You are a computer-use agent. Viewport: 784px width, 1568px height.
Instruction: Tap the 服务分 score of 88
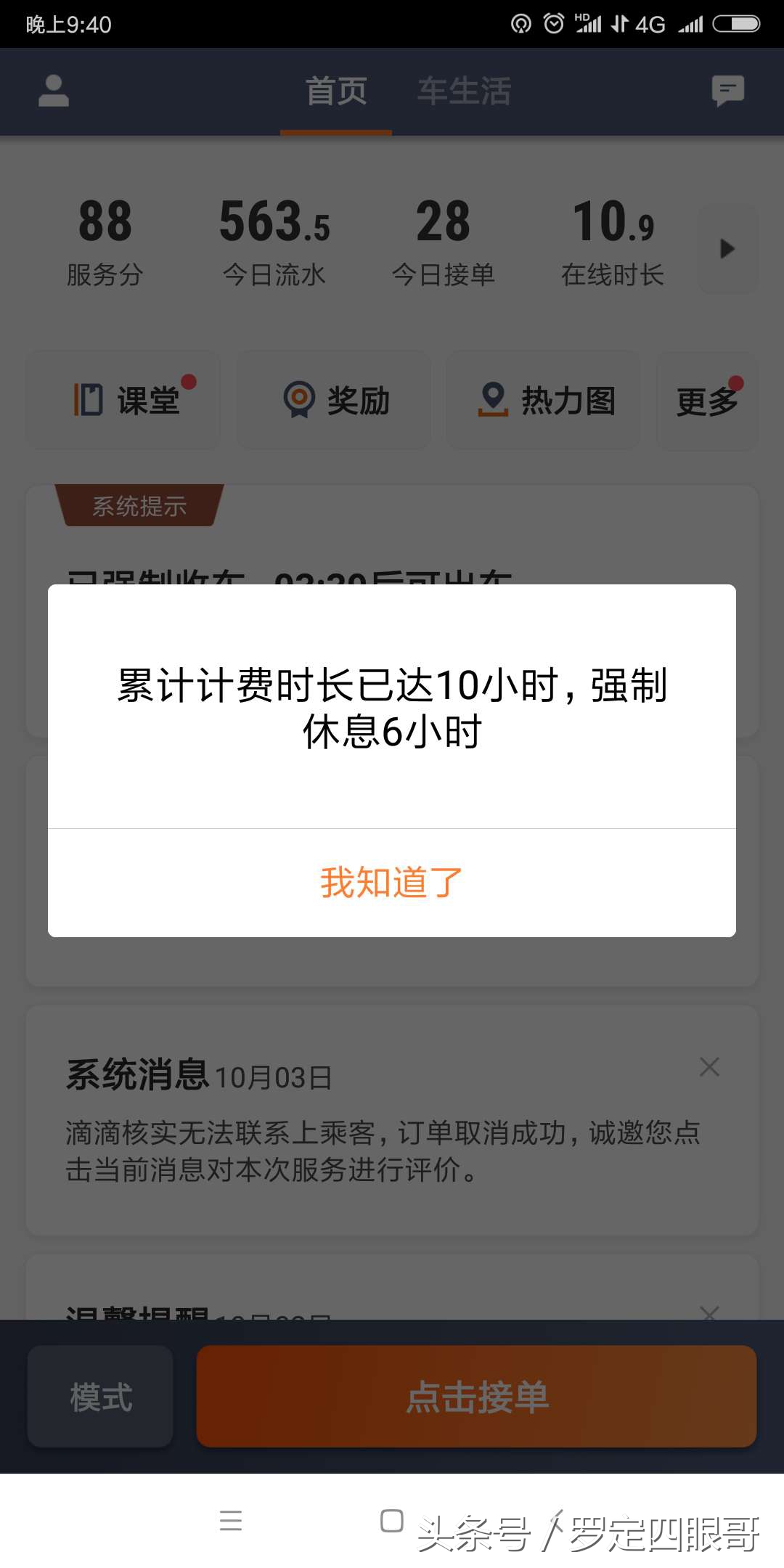(104, 240)
